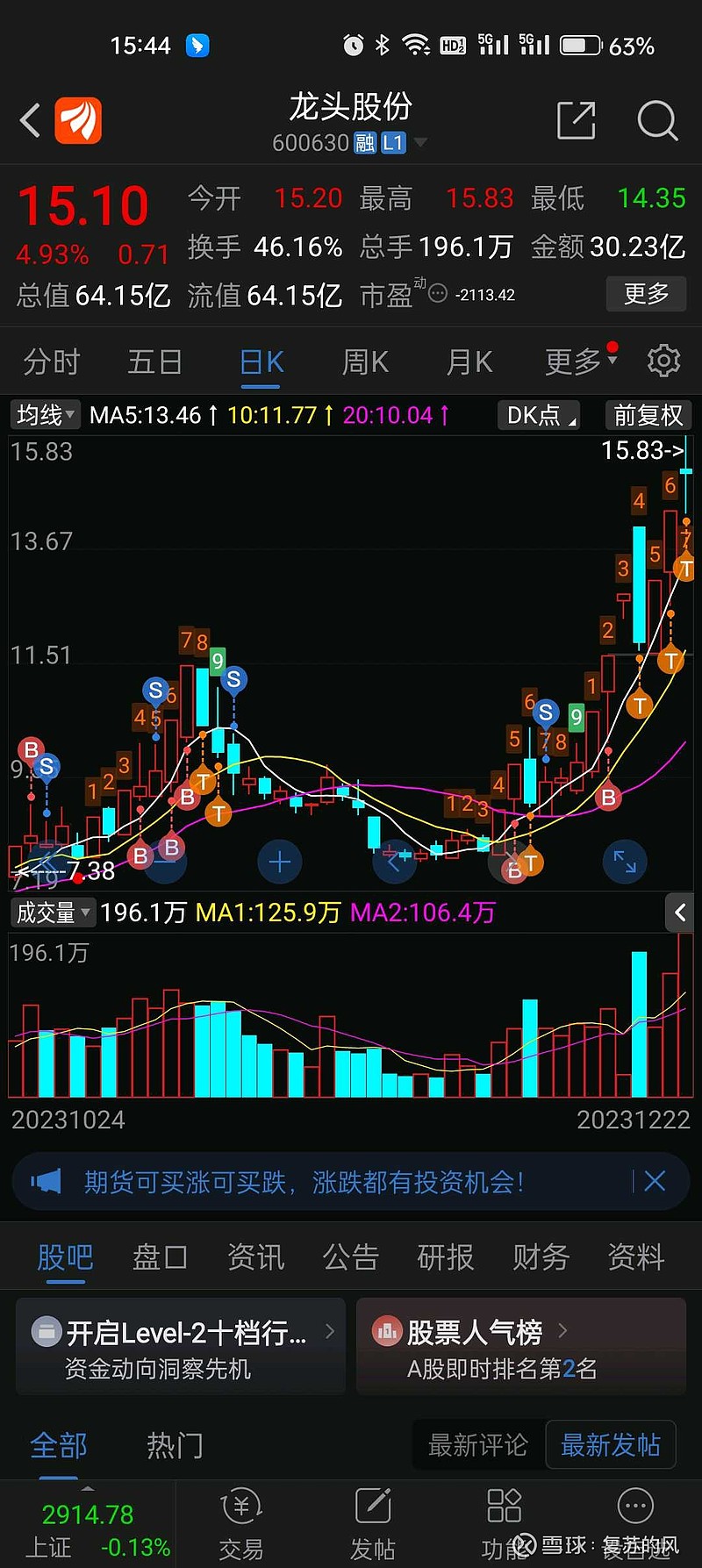Viewport: 702px width, 1568px height.
Task: Open the 股票人气榜 card
Action: (521, 1347)
